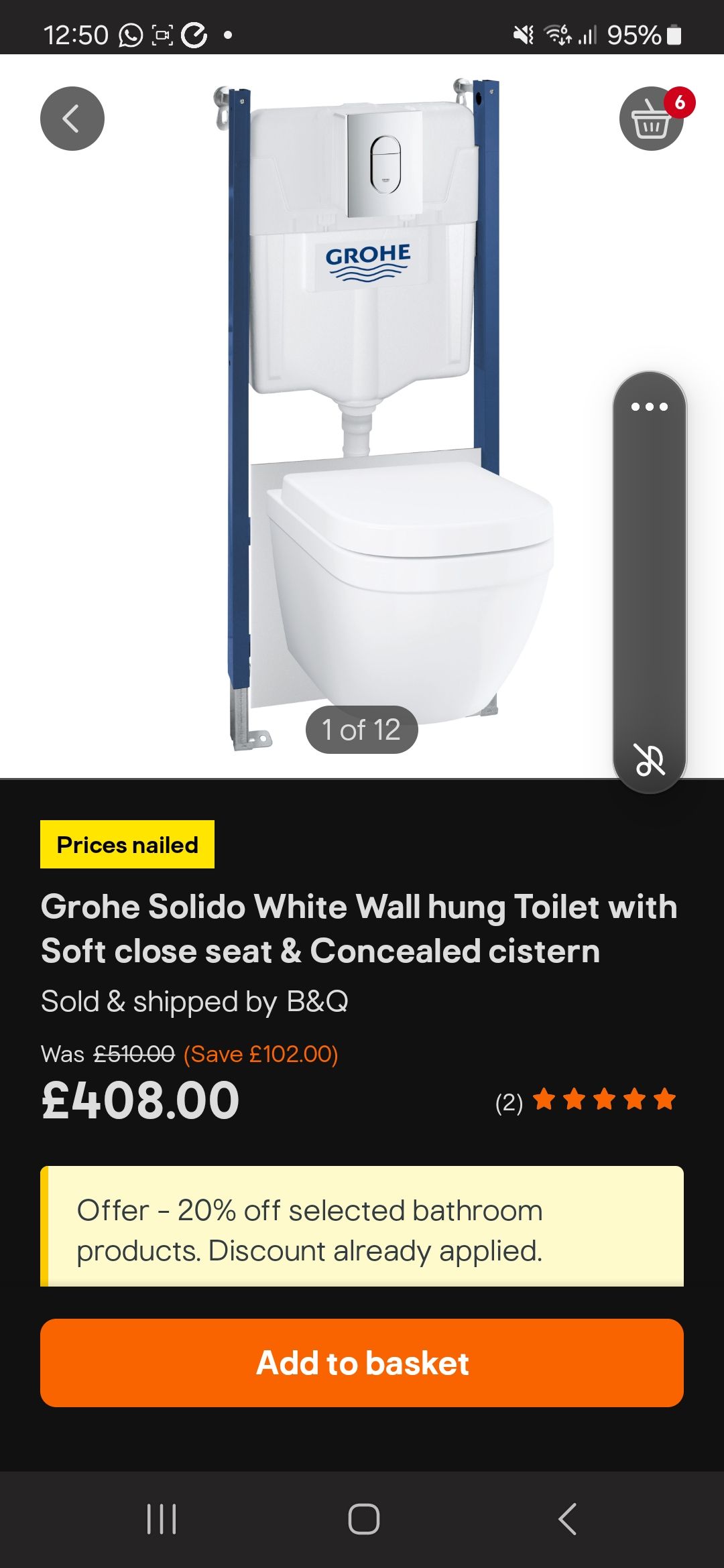Open the five-star customer reviews
Image resolution: width=724 pixels, height=1568 pixels.
(x=585, y=1101)
